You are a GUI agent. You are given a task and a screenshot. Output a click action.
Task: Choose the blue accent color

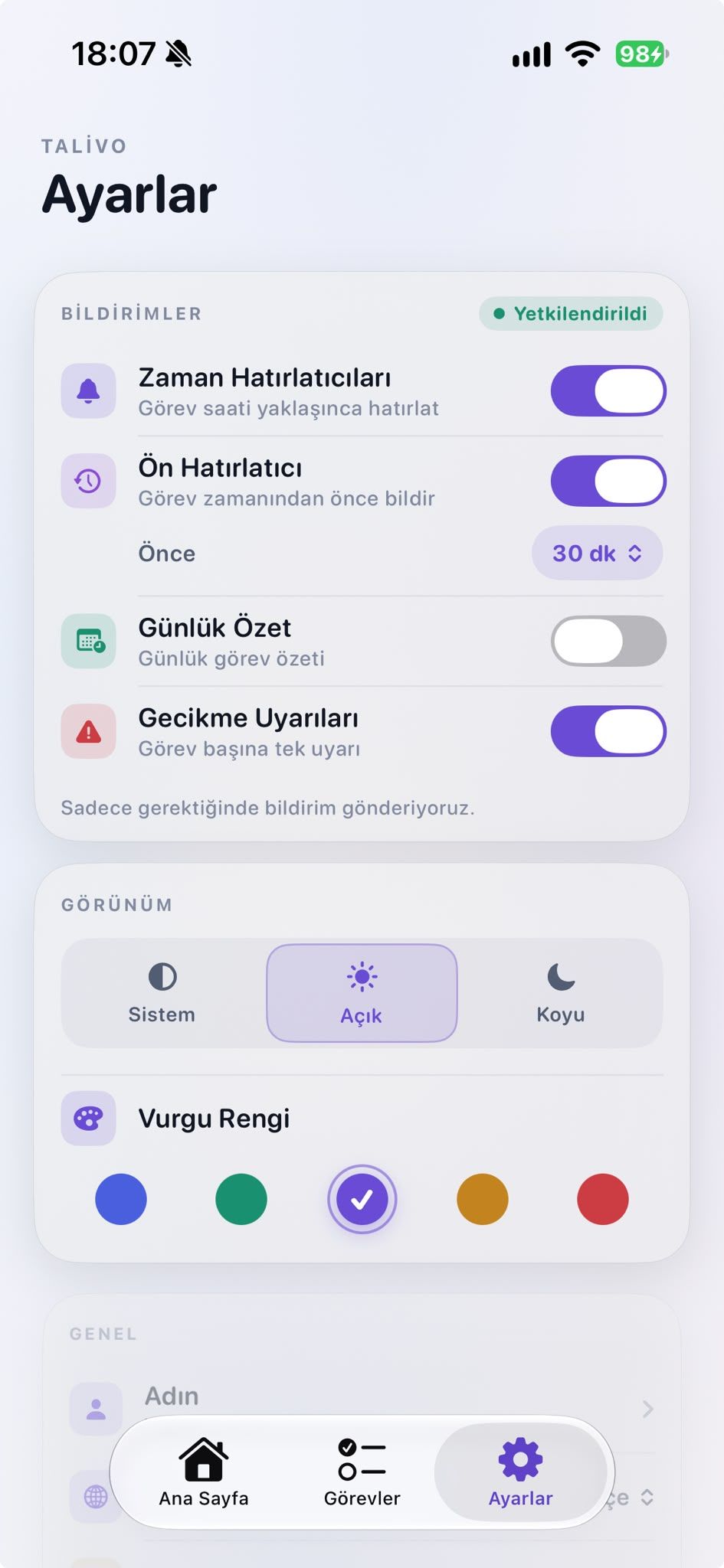point(121,1199)
